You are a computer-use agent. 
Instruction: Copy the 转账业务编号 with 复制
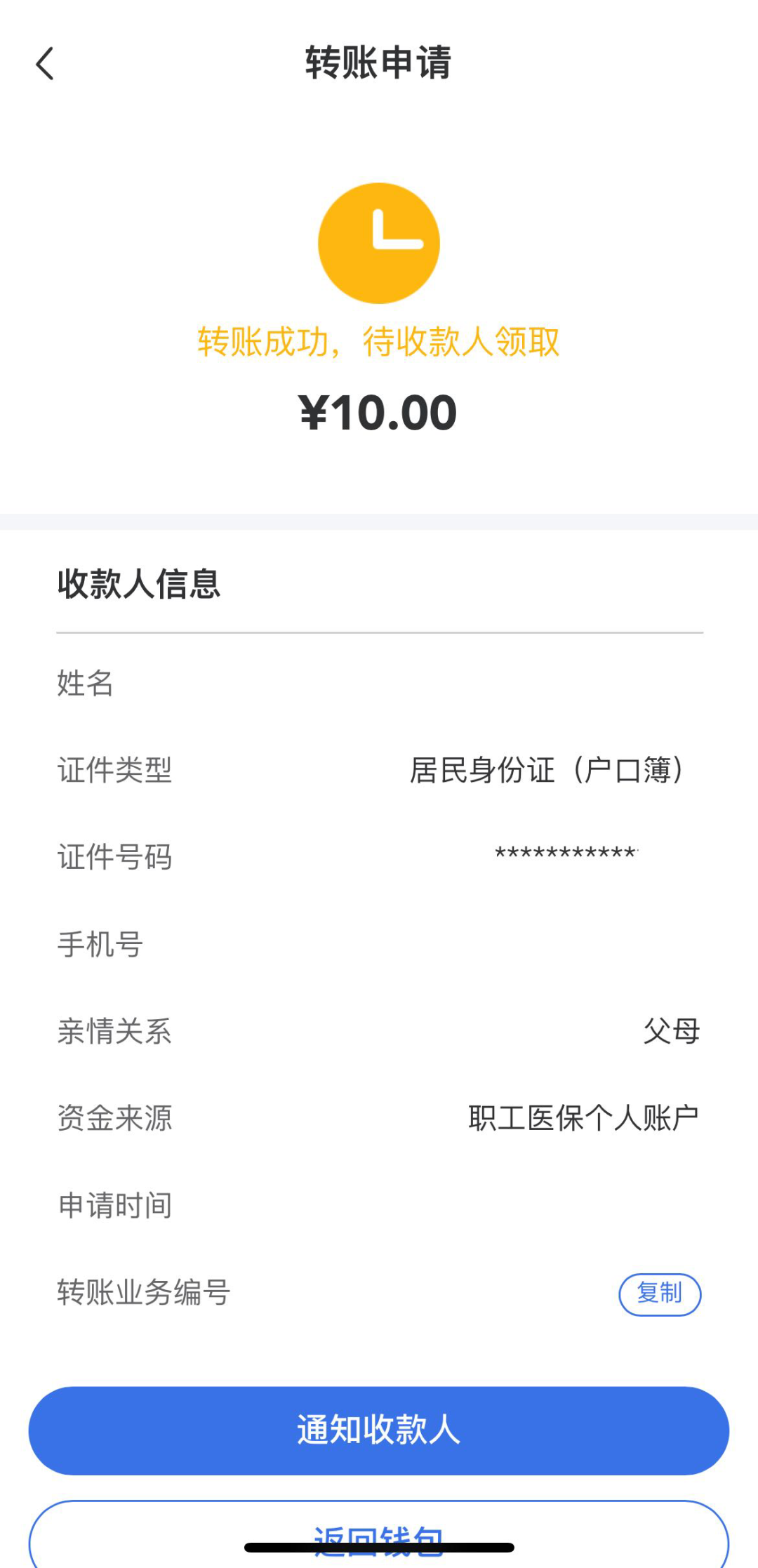(x=659, y=1294)
